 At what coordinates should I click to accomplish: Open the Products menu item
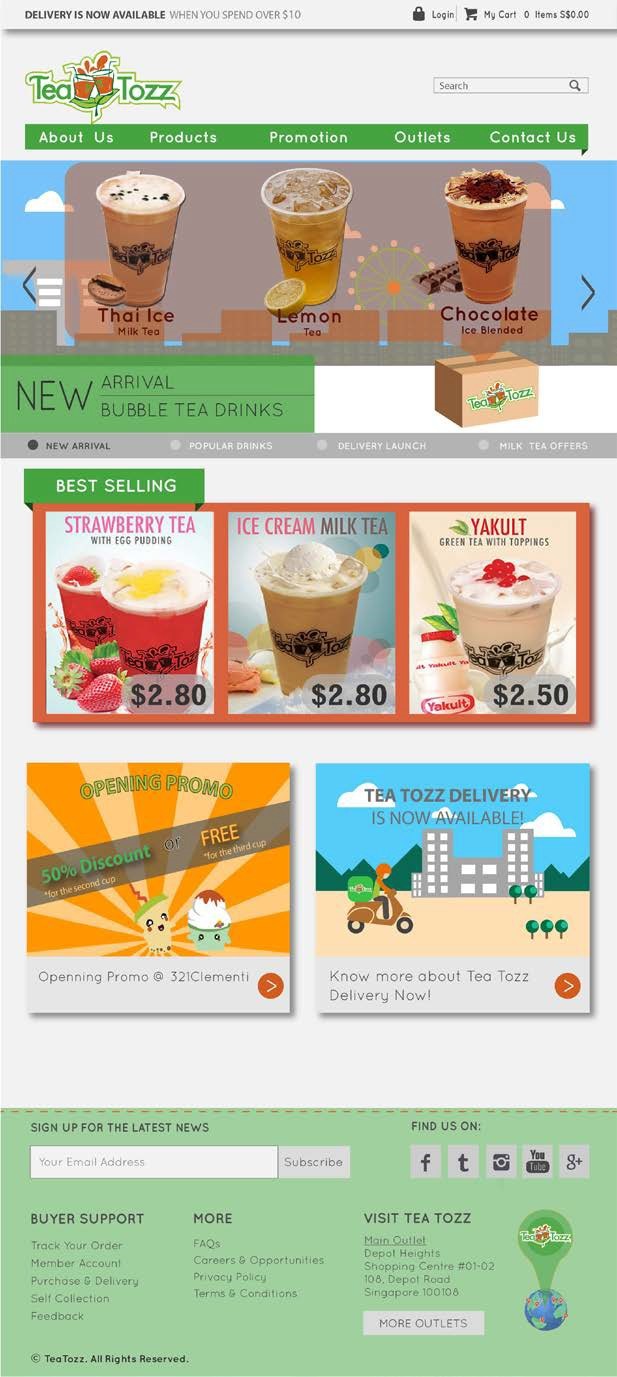(183, 138)
